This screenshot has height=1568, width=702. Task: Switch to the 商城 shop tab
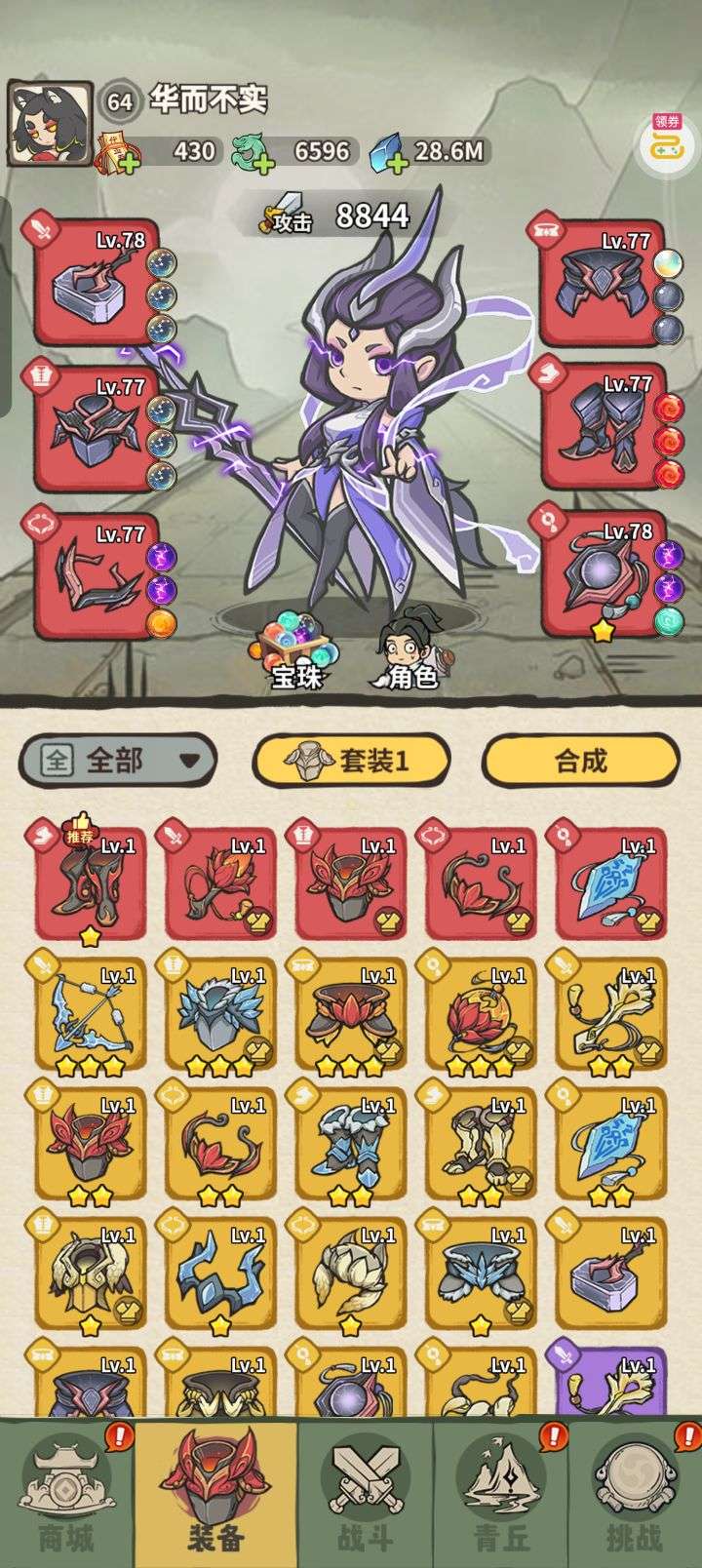pyautogui.click(x=66, y=1494)
